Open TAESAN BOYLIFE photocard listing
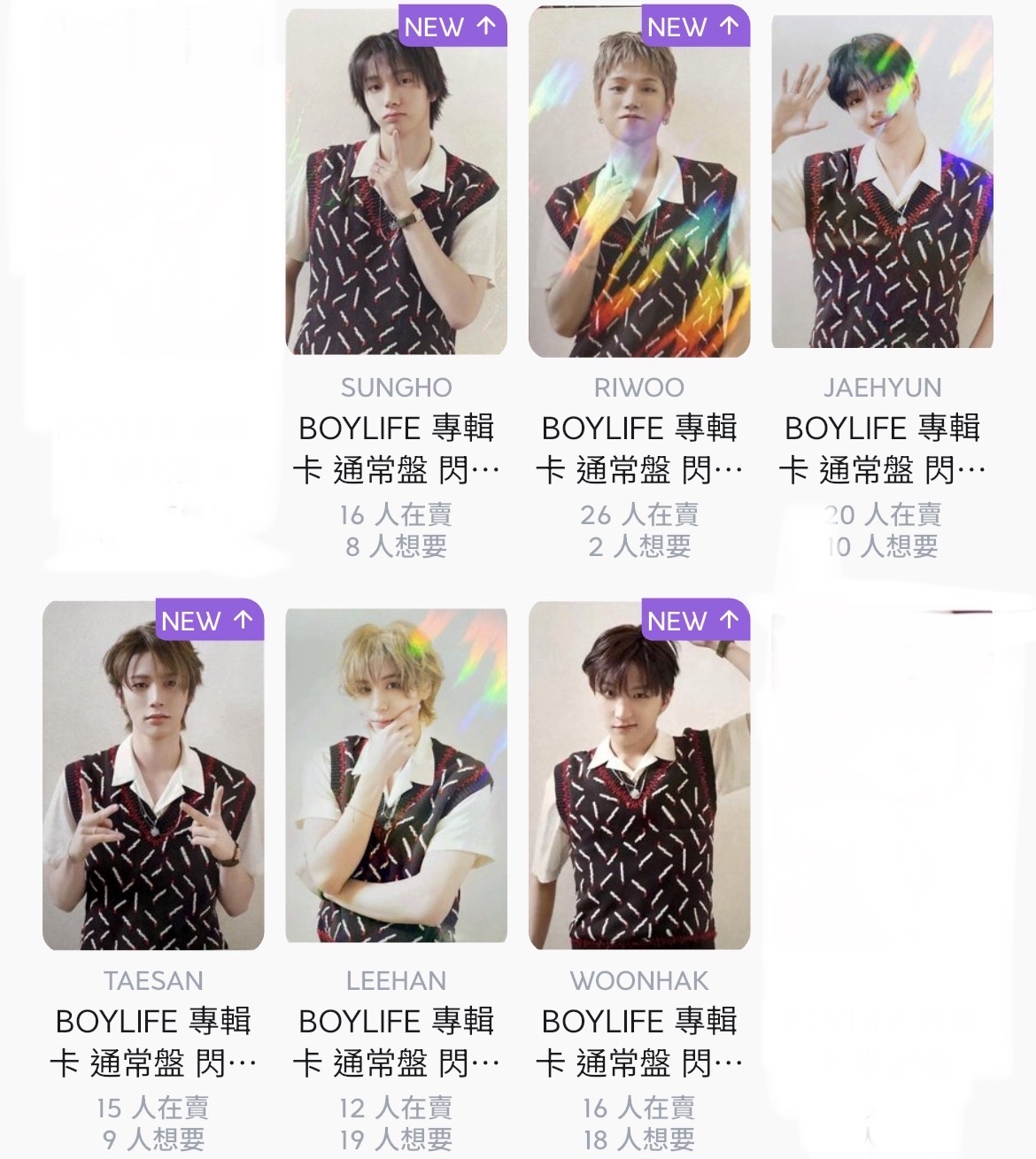 [x=153, y=775]
